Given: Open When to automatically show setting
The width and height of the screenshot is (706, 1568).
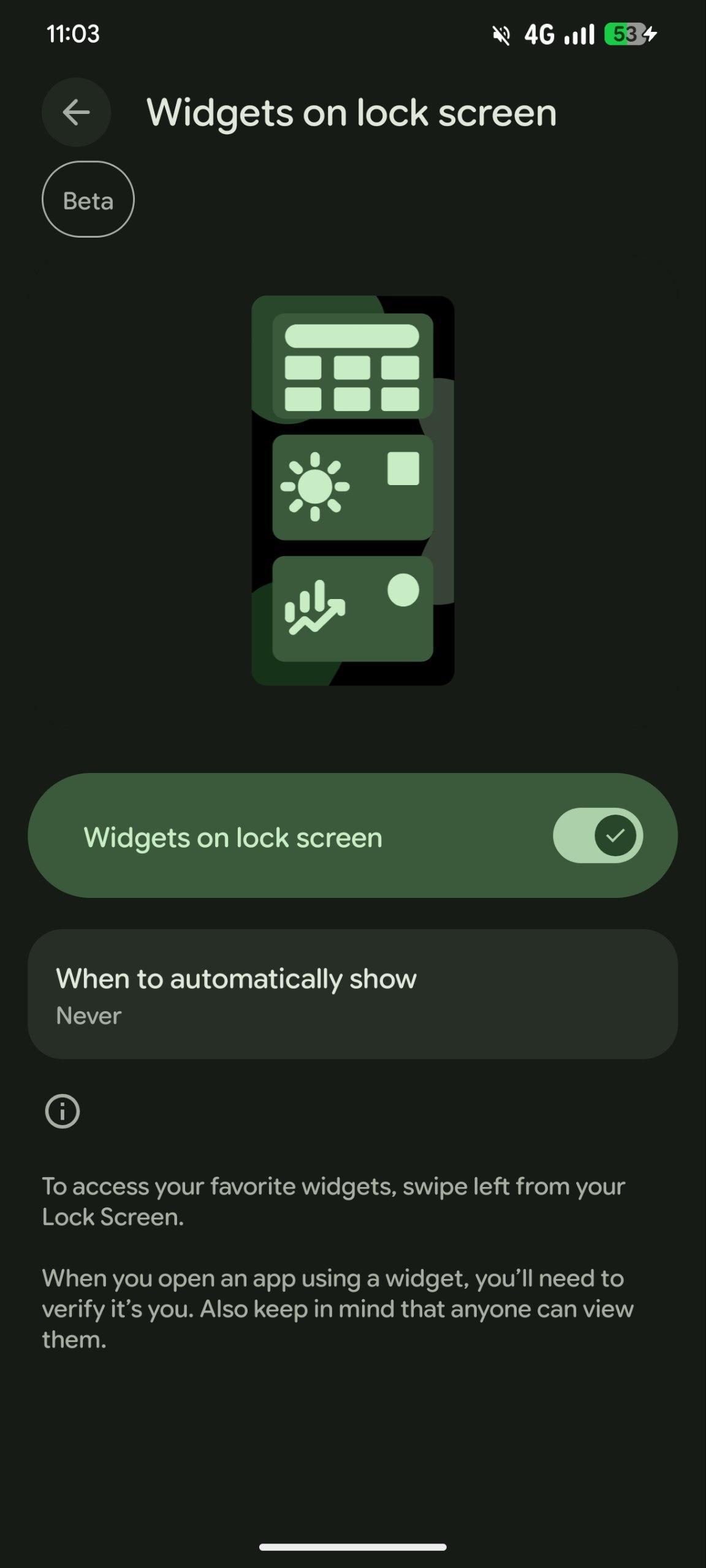Looking at the screenshot, I should (x=352, y=995).
